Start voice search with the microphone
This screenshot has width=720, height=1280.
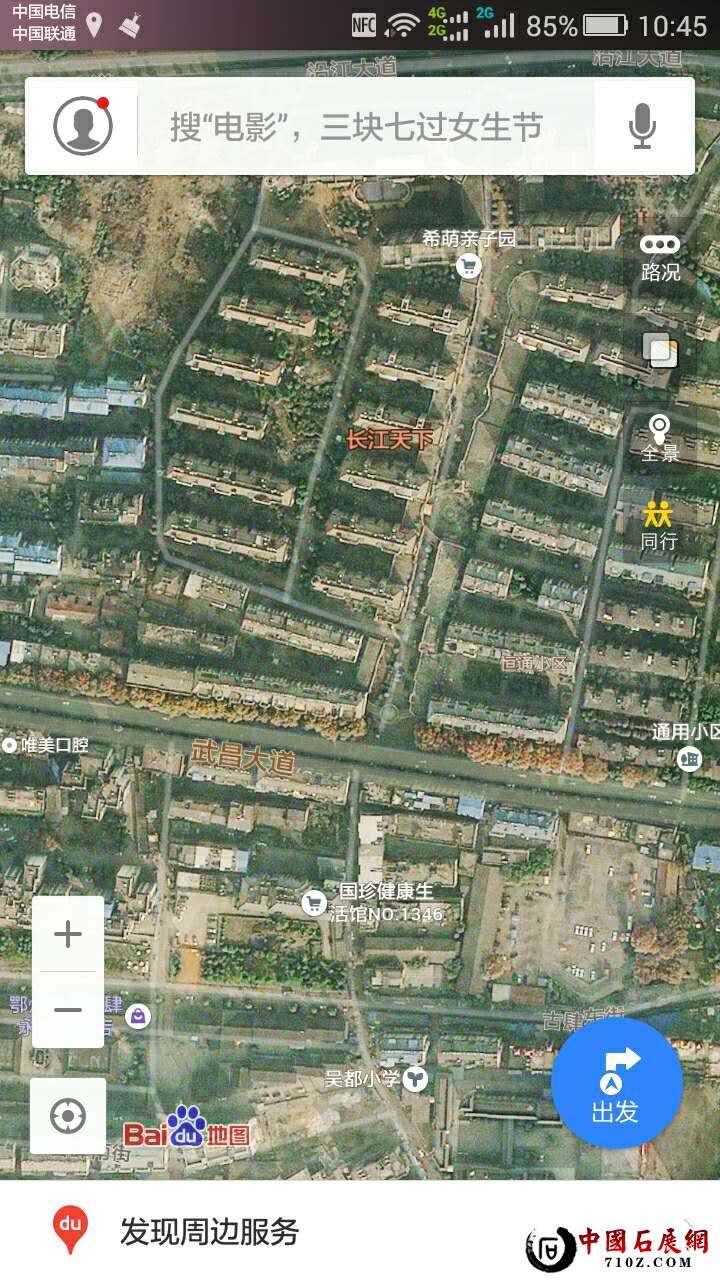point(642,127)
